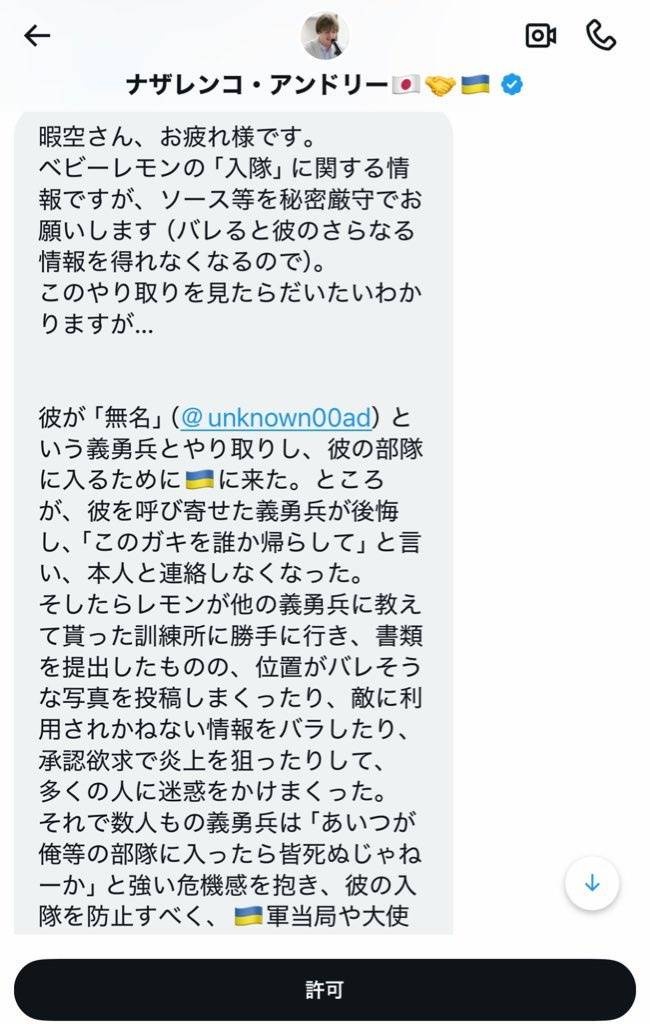Start a video call

click(x=541, y=36)
